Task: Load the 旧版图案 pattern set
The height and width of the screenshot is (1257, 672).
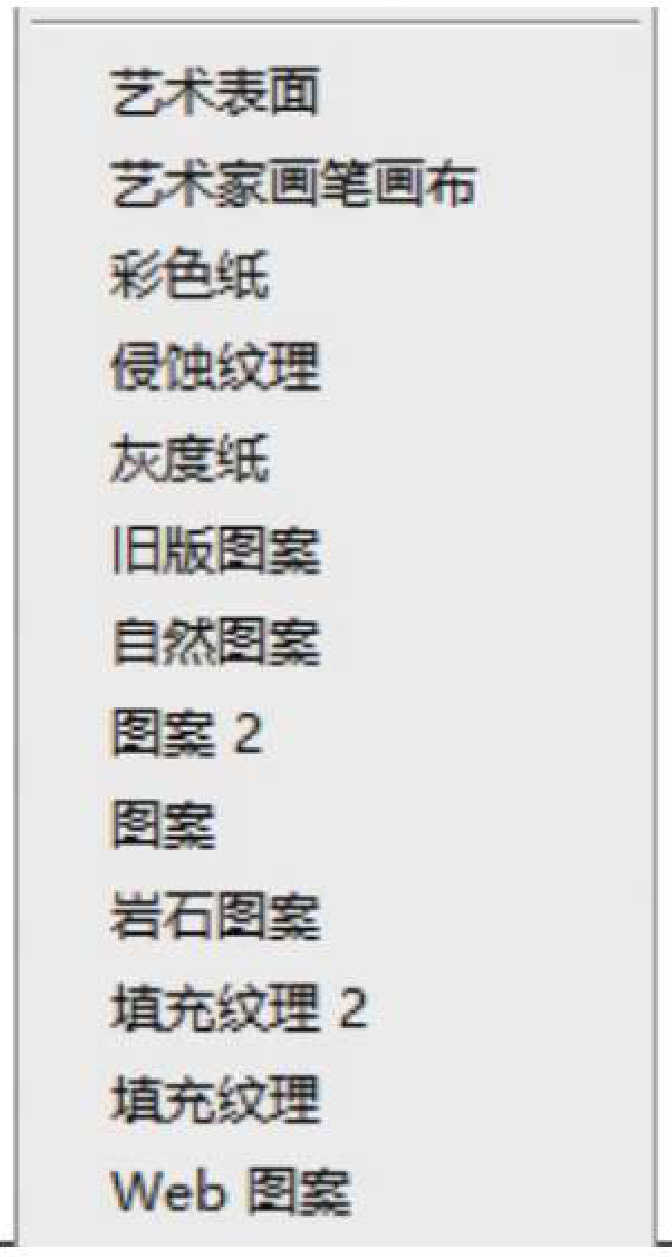Action: click(215, 552)
